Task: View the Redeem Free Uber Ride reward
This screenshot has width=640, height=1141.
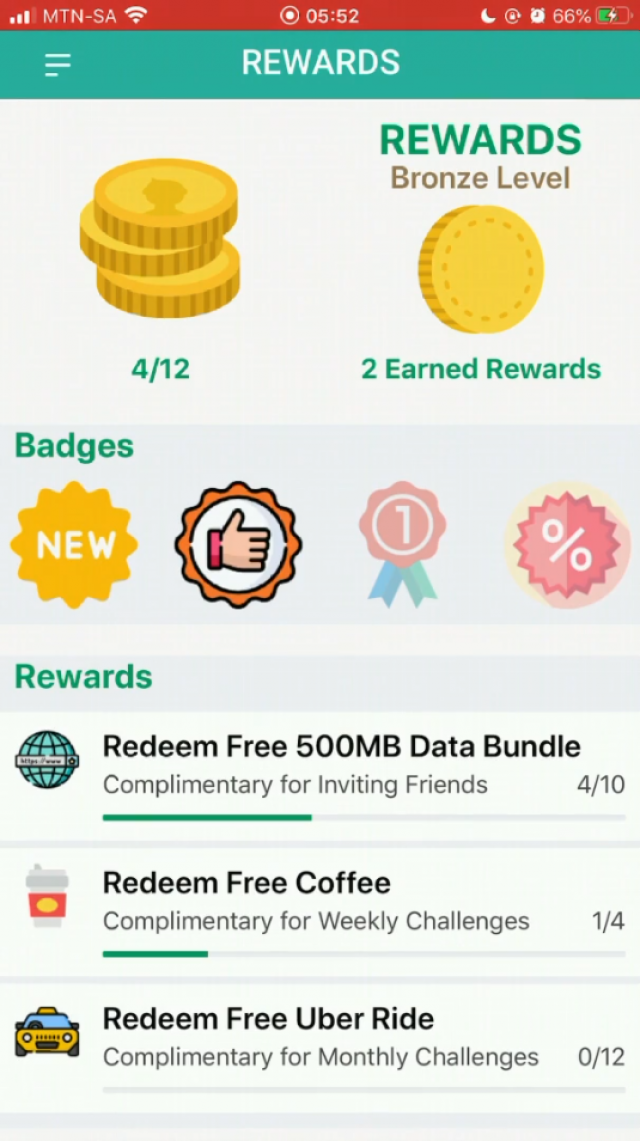Action: pos(268,1019)
